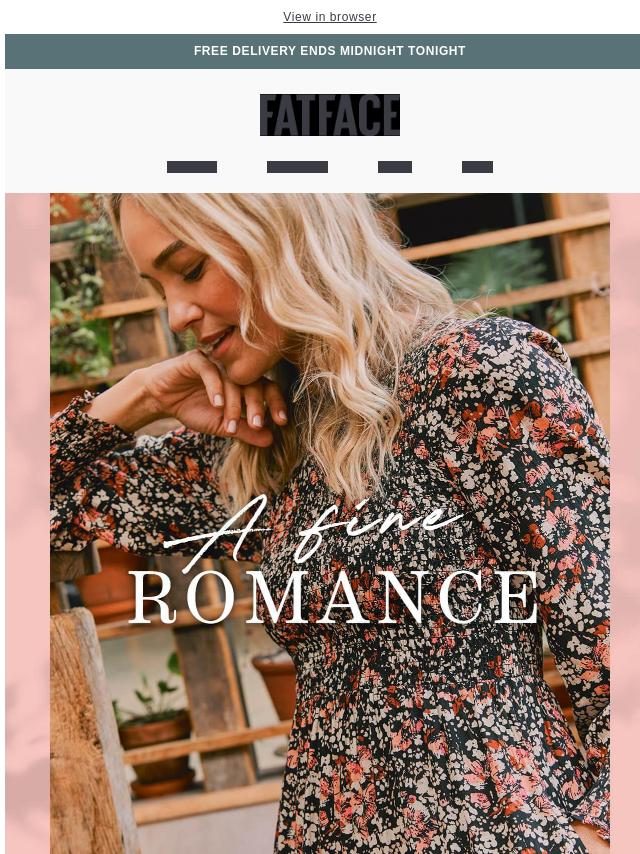Open the View in browser link
The height and width of the screenshot is (854, 640).
[x=329, y=17]
